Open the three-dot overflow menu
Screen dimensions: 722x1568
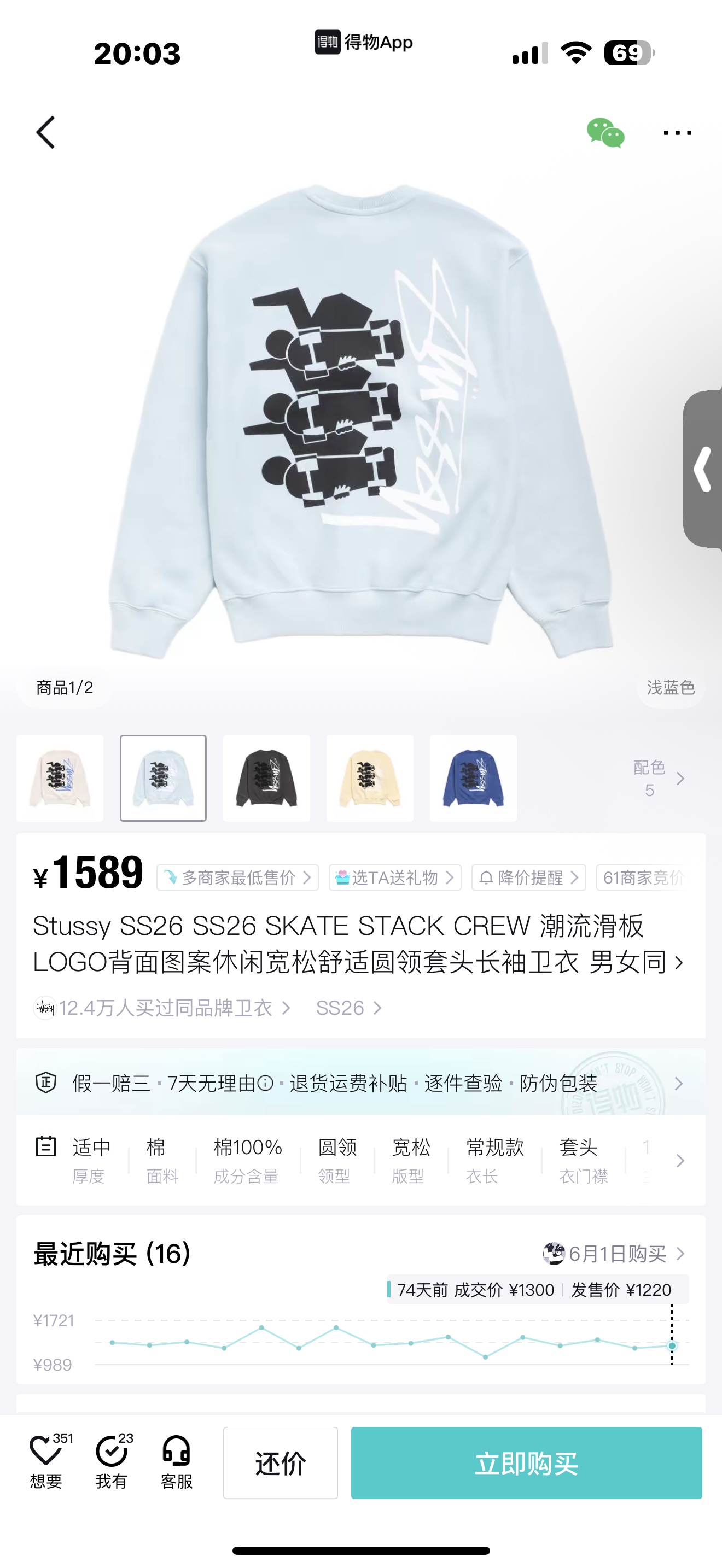[677, 133]
